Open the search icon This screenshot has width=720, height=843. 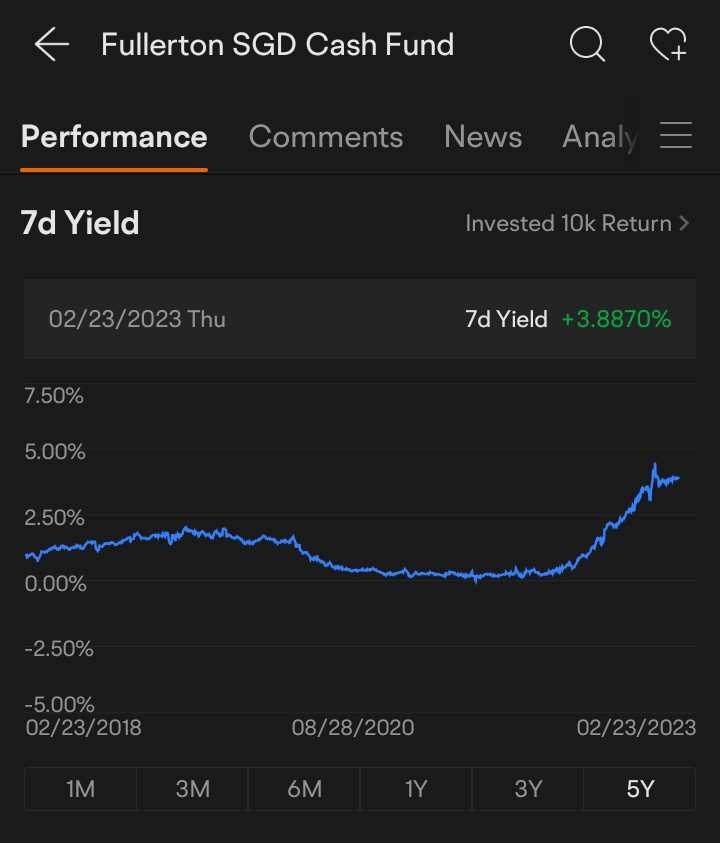click(587, 44)
